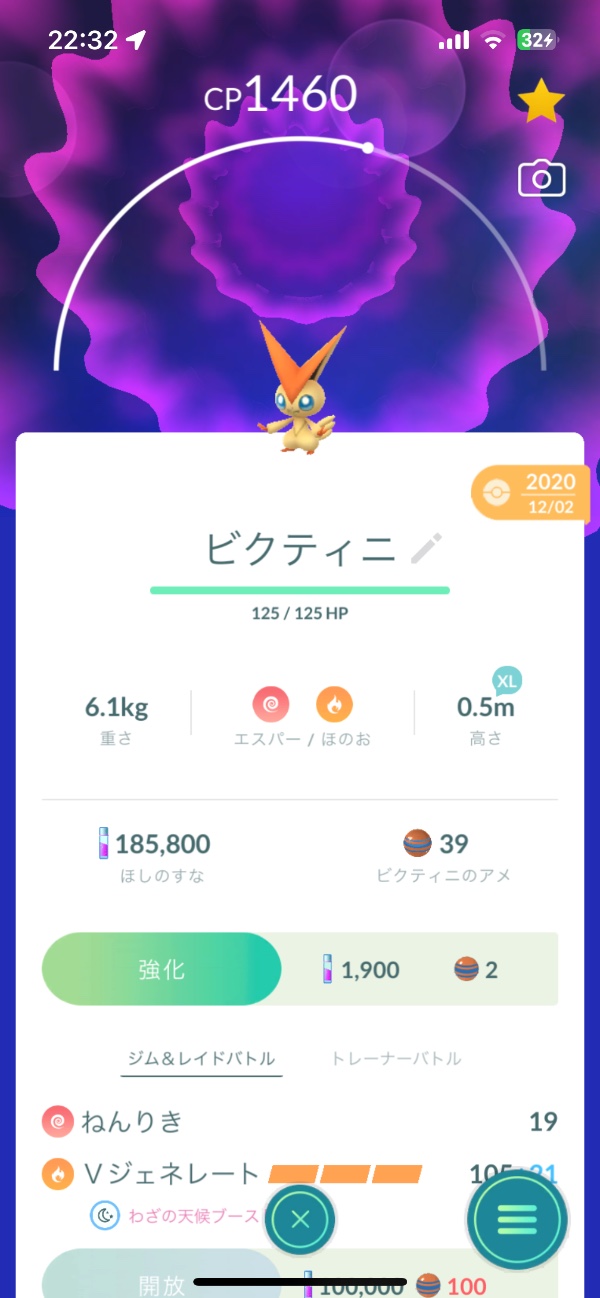Close the Pokémon details with the X button
The image size is (600, 1298).
299,1219
